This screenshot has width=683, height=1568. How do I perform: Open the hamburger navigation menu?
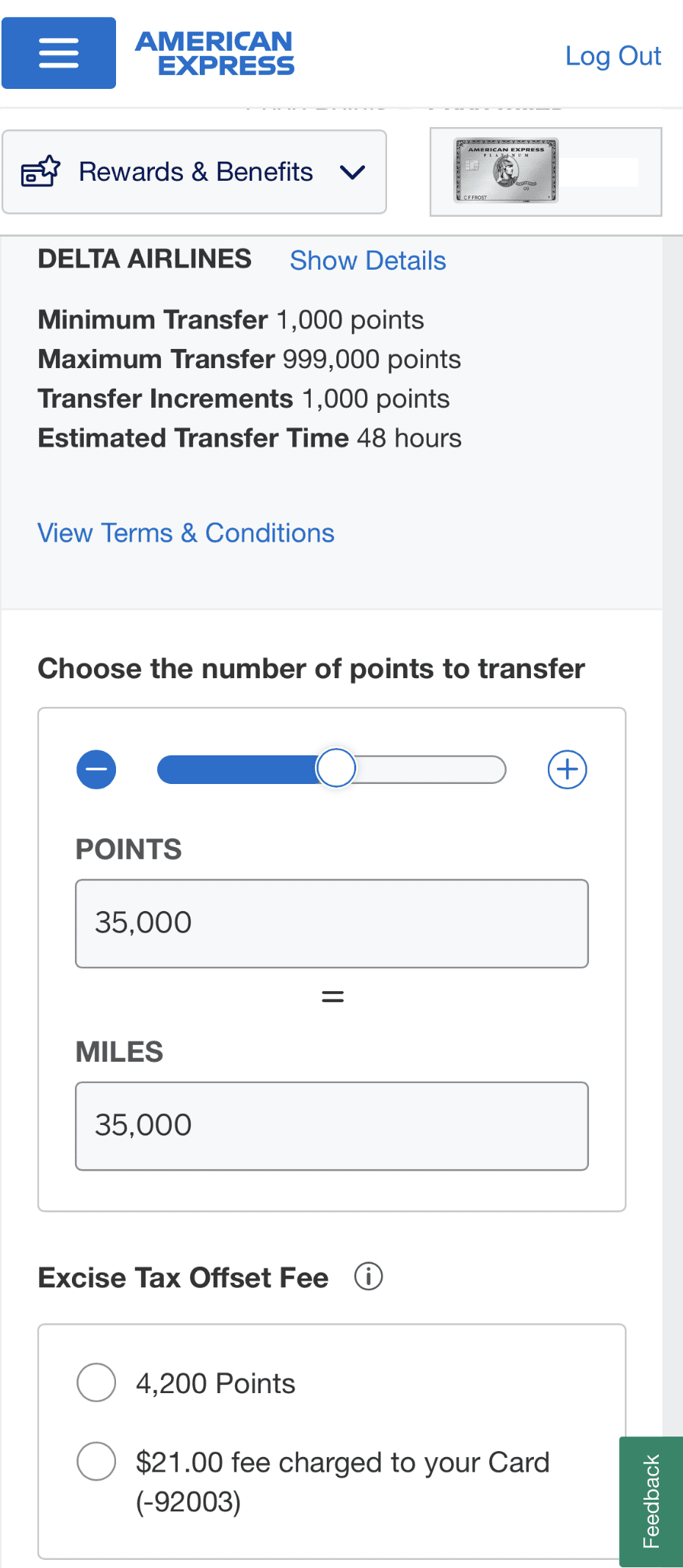pos(58,53)
